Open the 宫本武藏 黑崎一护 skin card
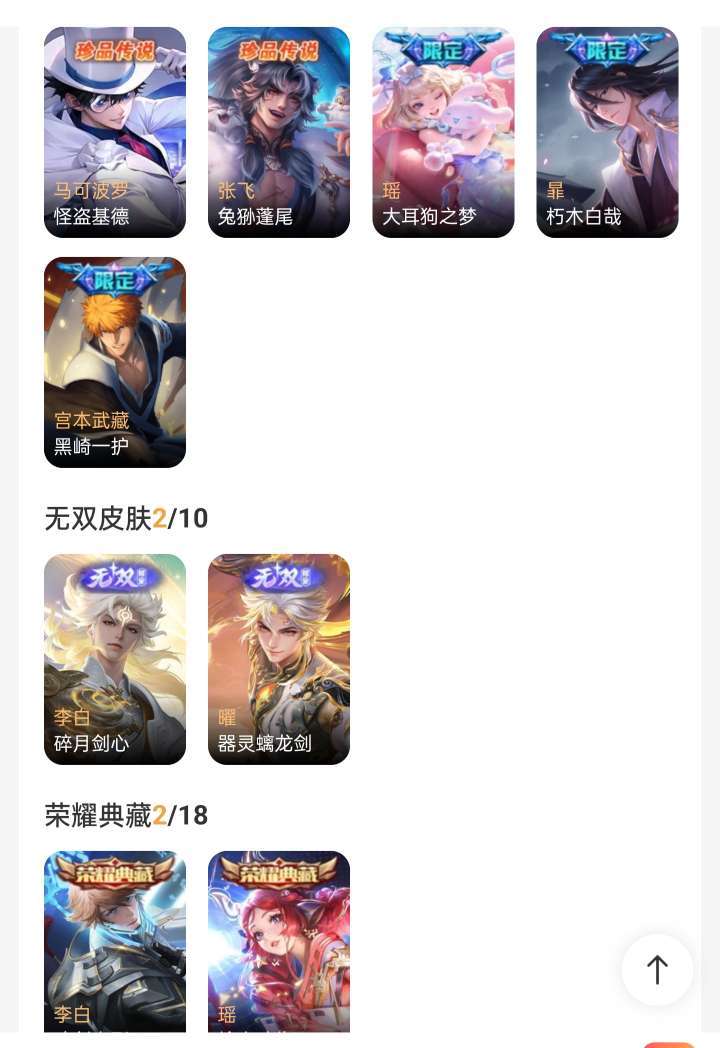The width and height of the screenshot is (720, 1048). (115, 362)
